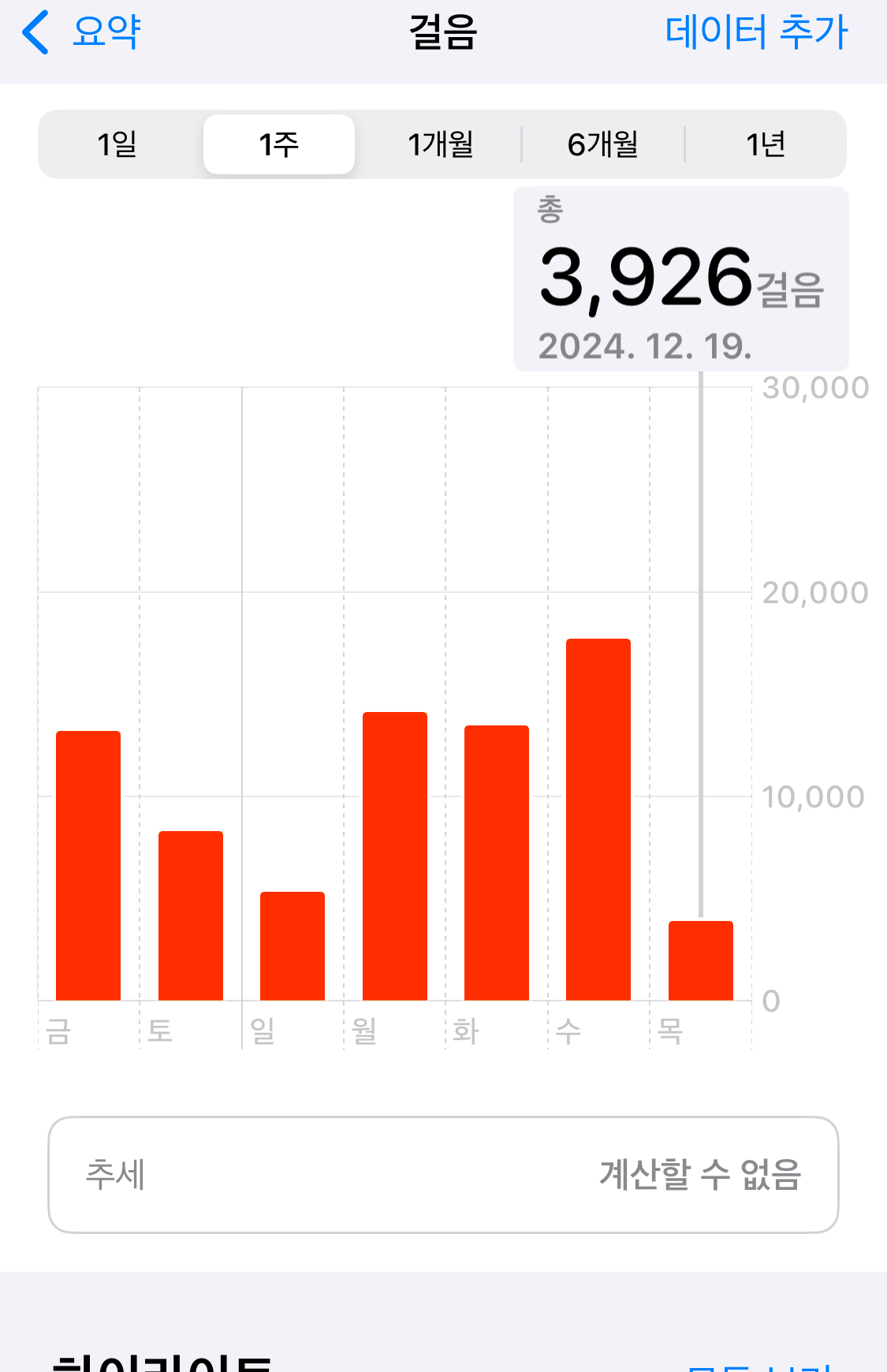This screenshot has width=887, height=1372.
Task: Switch to the 1개월 range
Action: tap(440, 144)
